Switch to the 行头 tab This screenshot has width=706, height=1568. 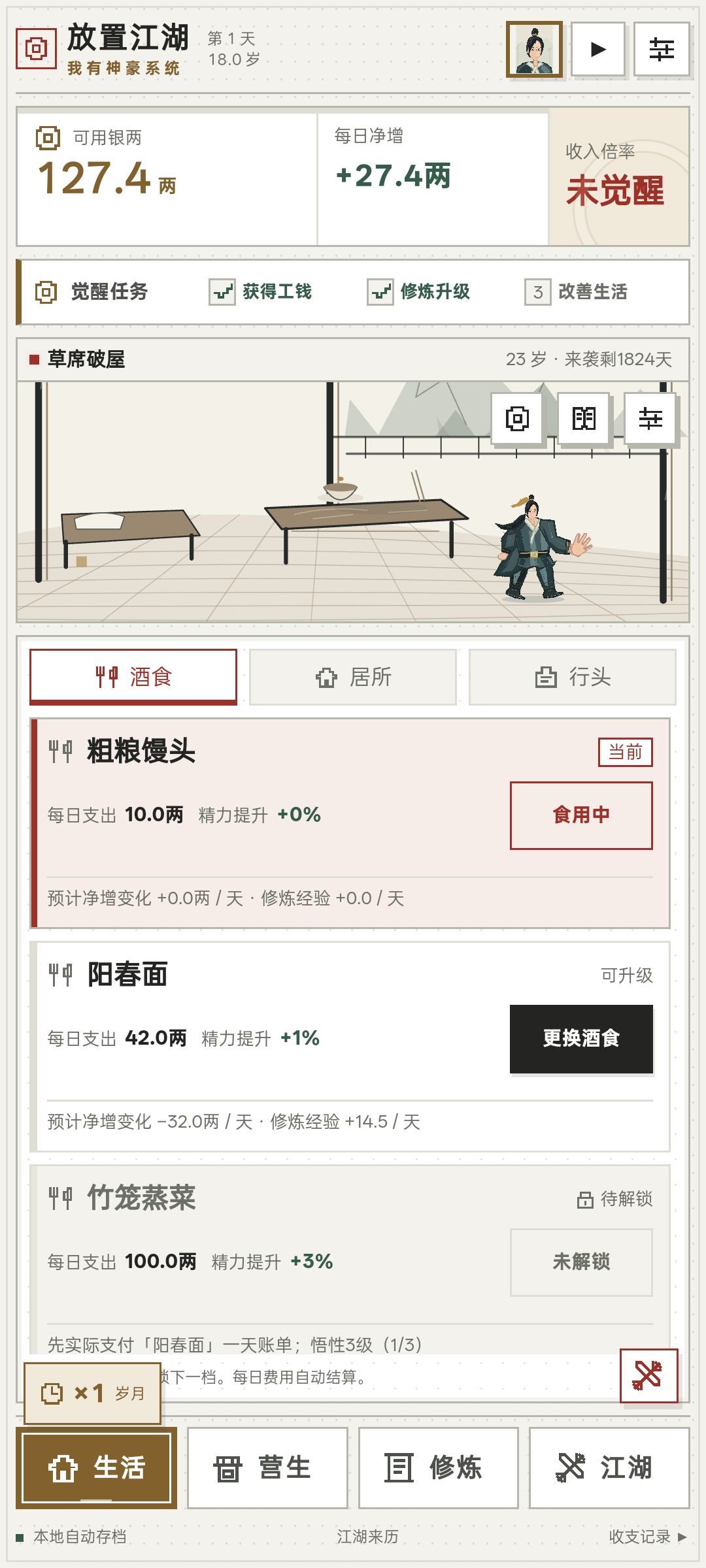click(x=573, y=677)
